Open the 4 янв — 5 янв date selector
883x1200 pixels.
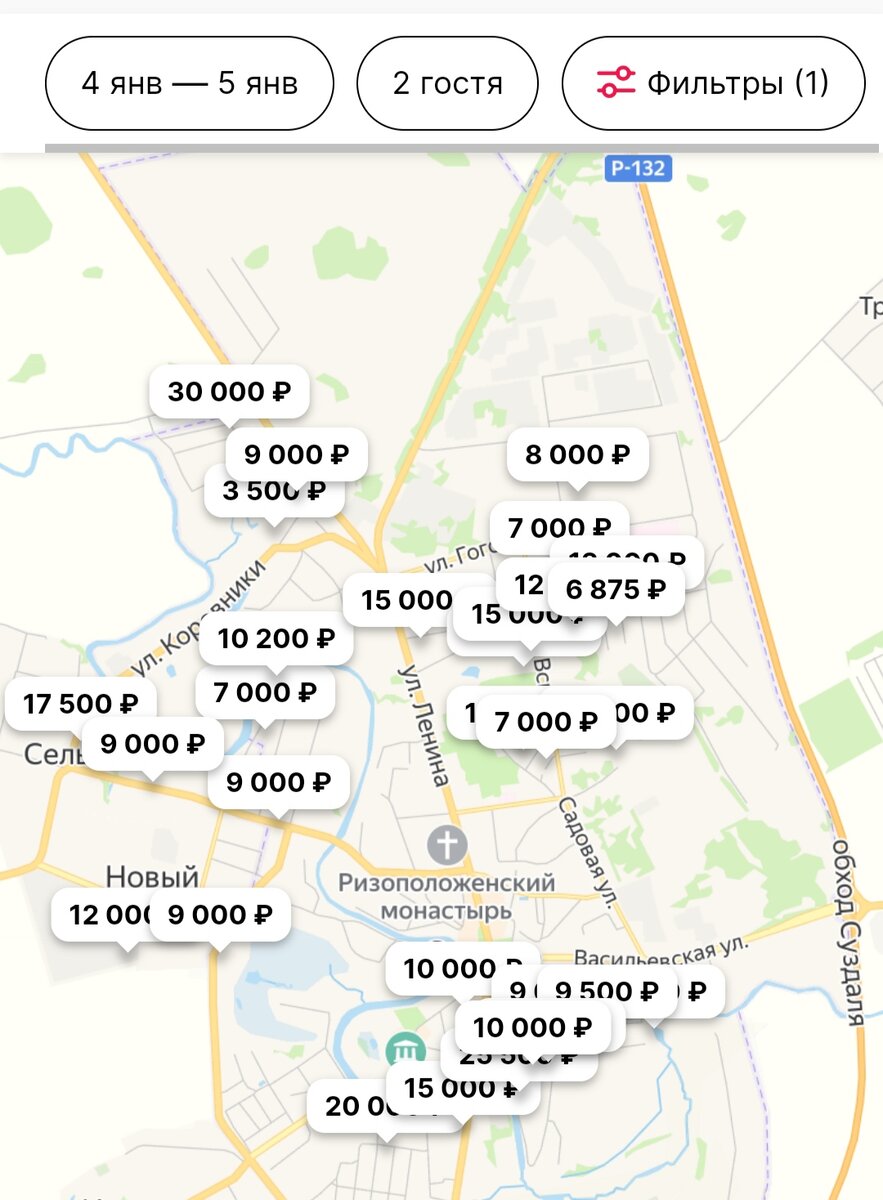tap(189, 83)
